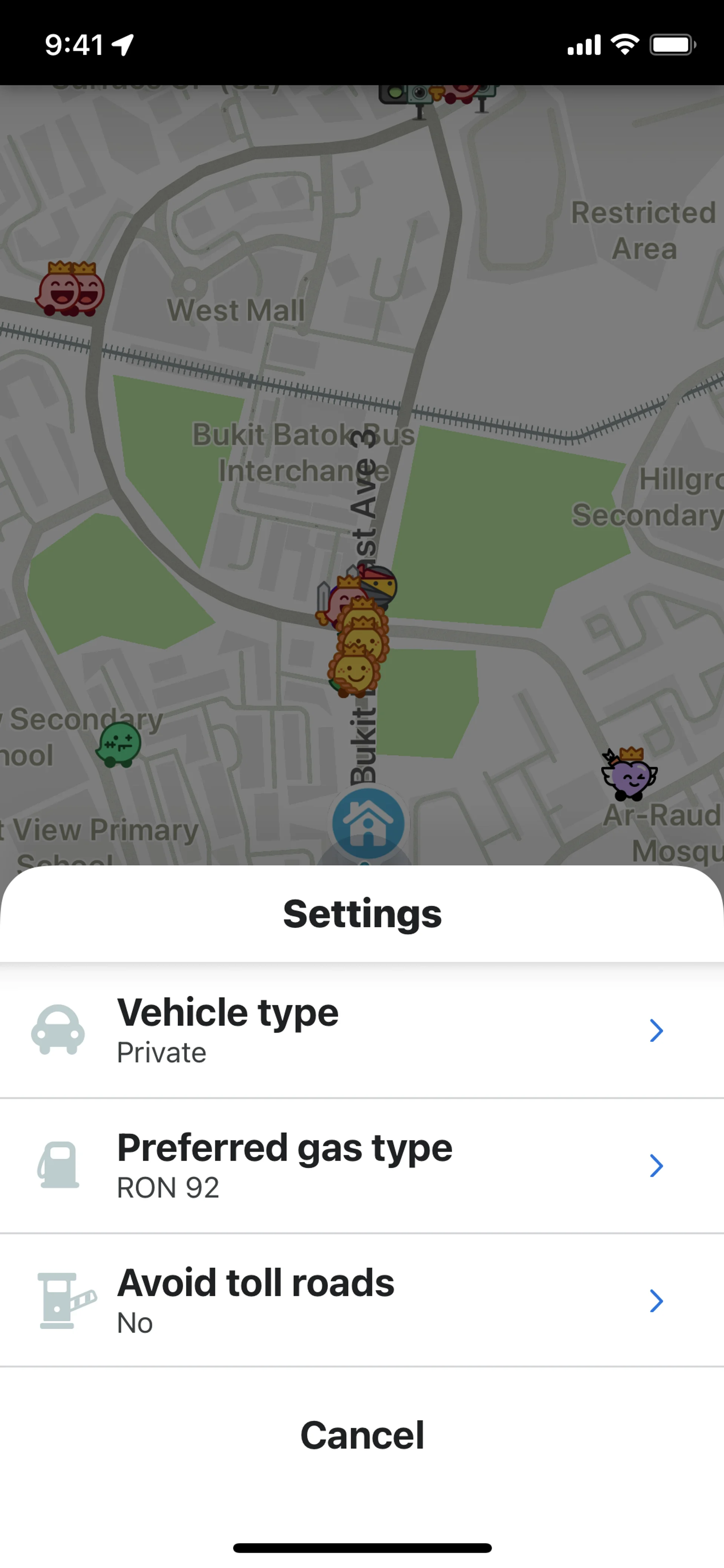Open Preferred gas type options
This screenshot has width=724, height=1568.
pos(361,1165)
